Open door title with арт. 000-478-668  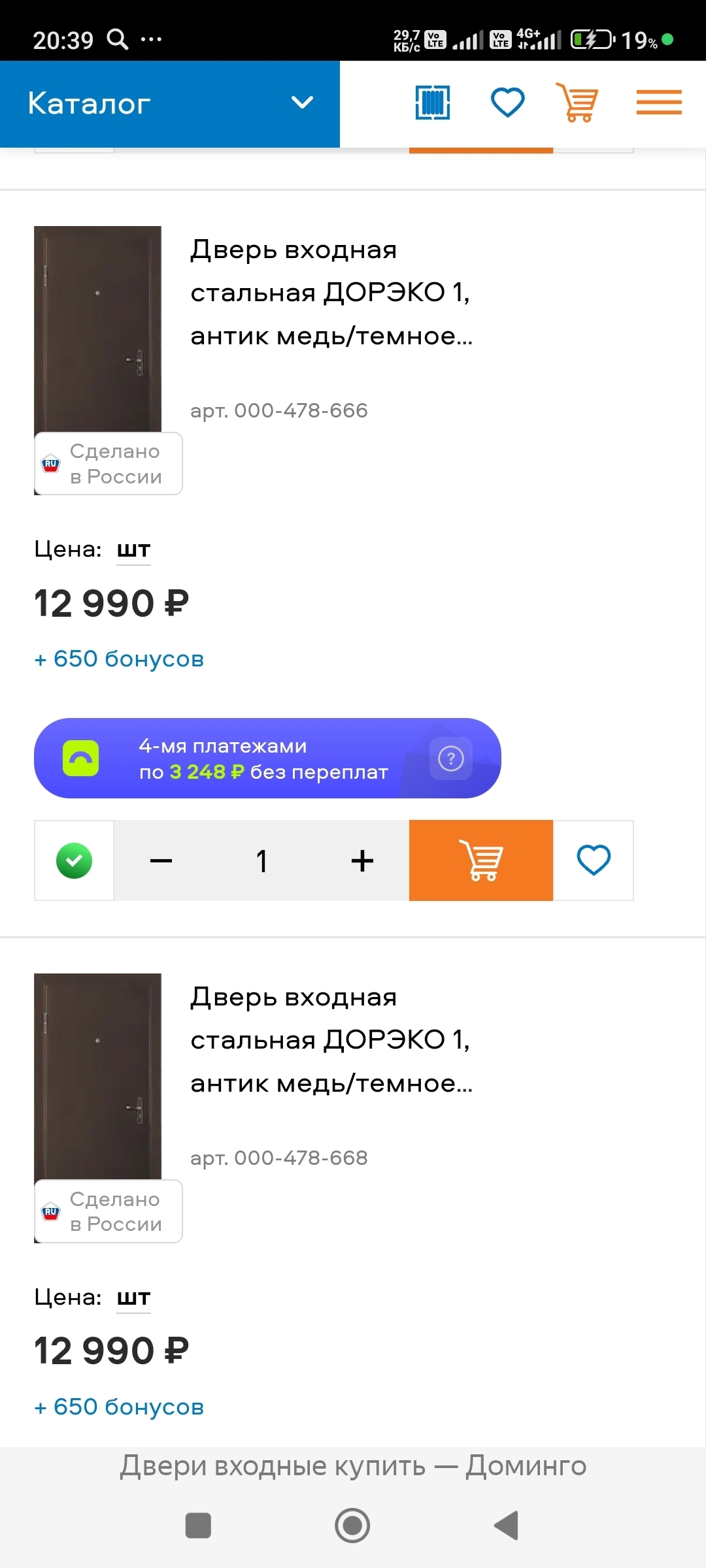click(331, 1040)
